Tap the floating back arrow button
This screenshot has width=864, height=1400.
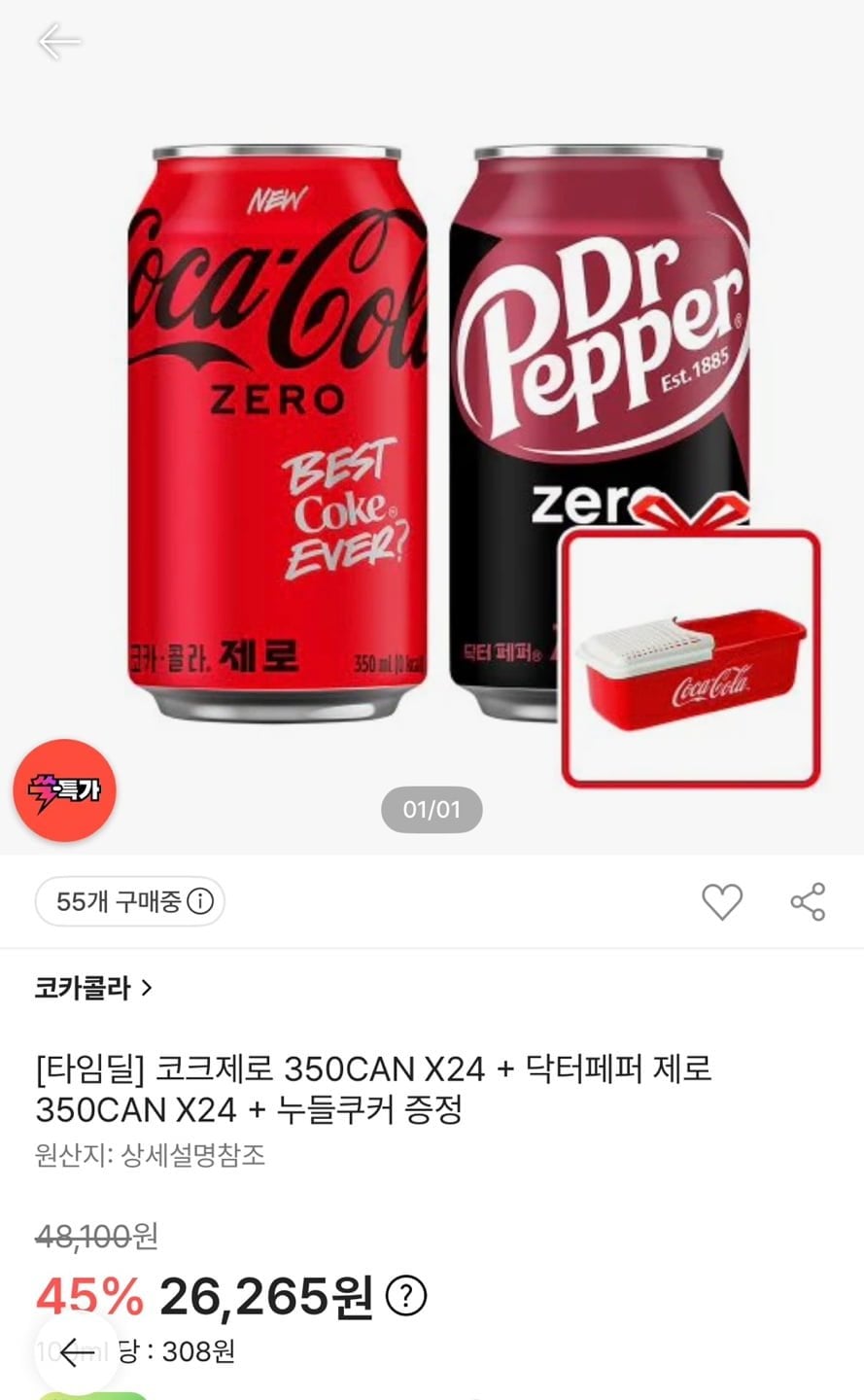(x=77, y=1351)
